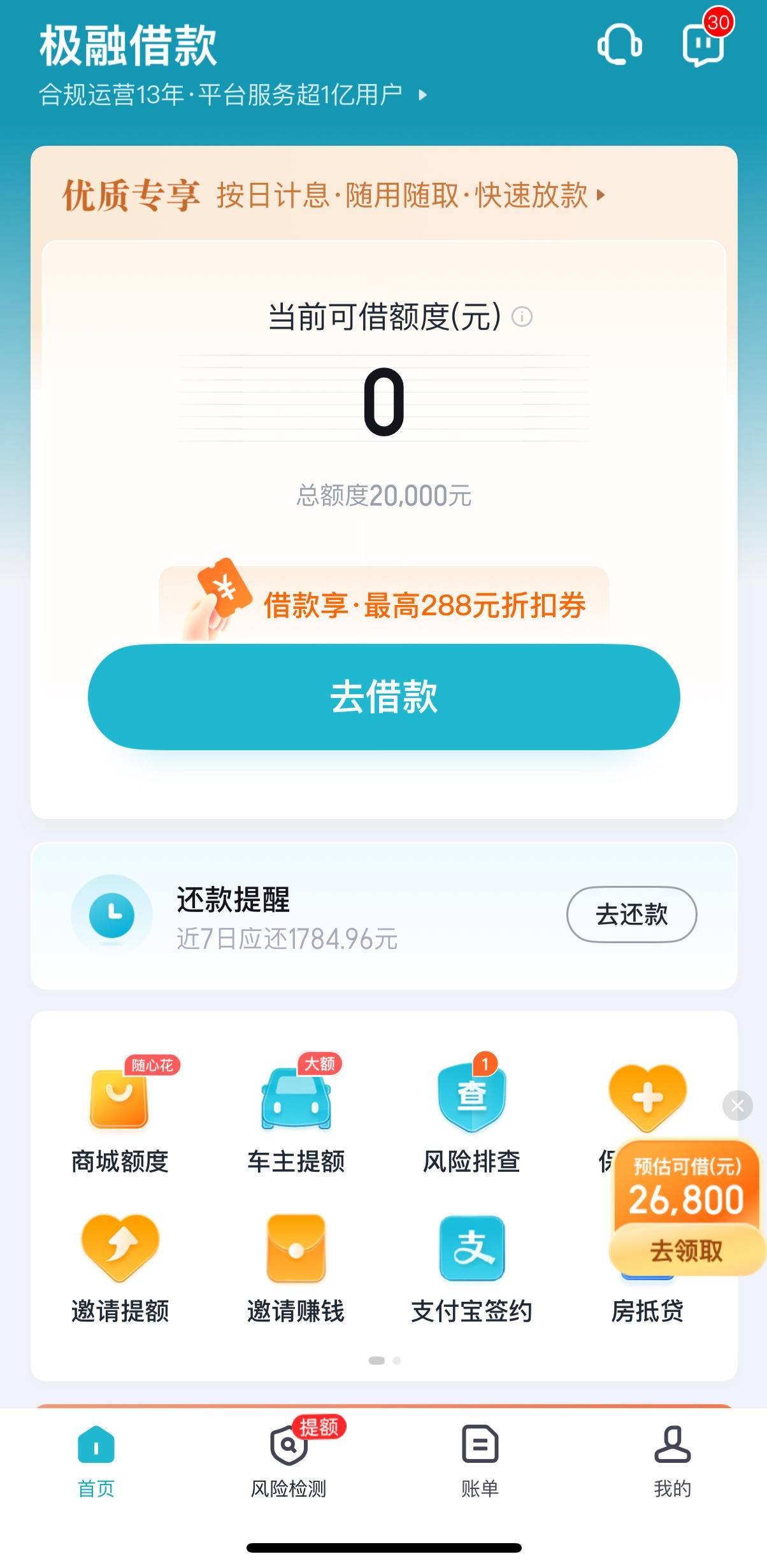Switch to the 账单 tab

click(x=480, y=1459)
